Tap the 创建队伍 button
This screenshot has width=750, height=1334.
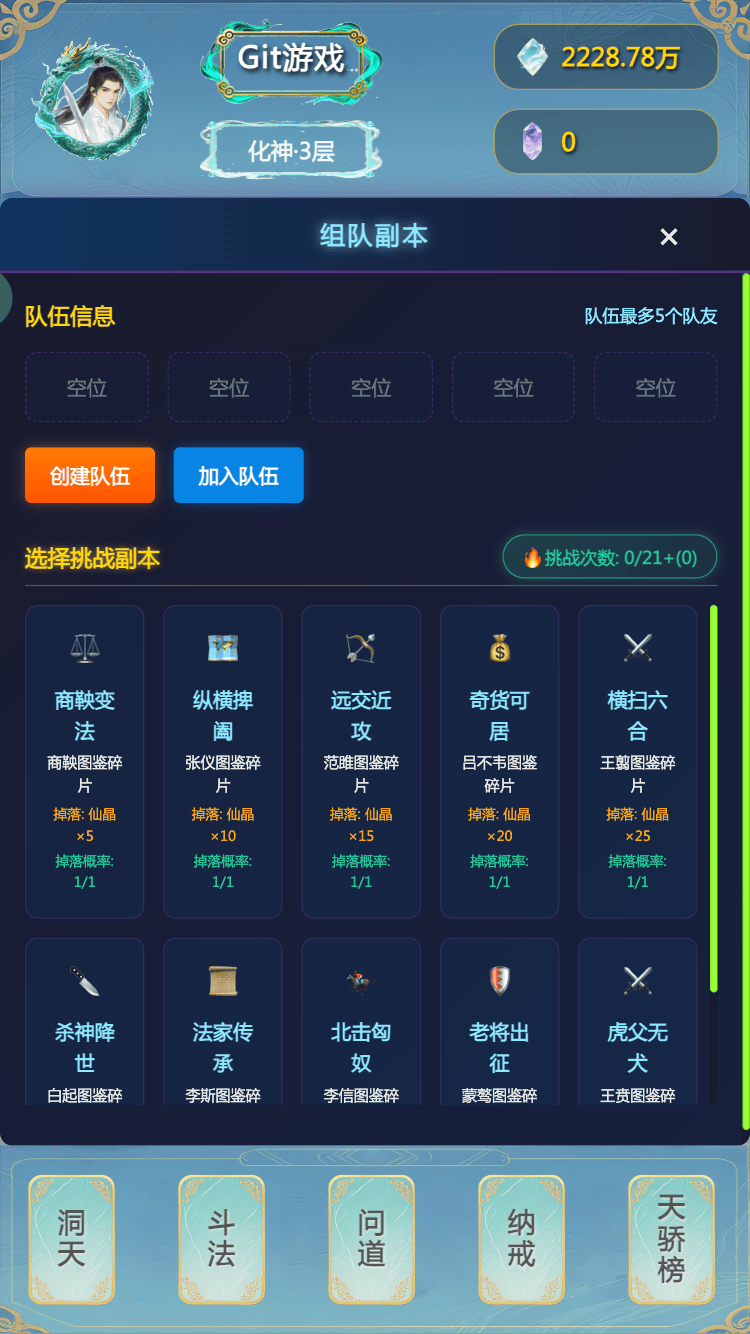pyautogui.click(x=90, y=475)
